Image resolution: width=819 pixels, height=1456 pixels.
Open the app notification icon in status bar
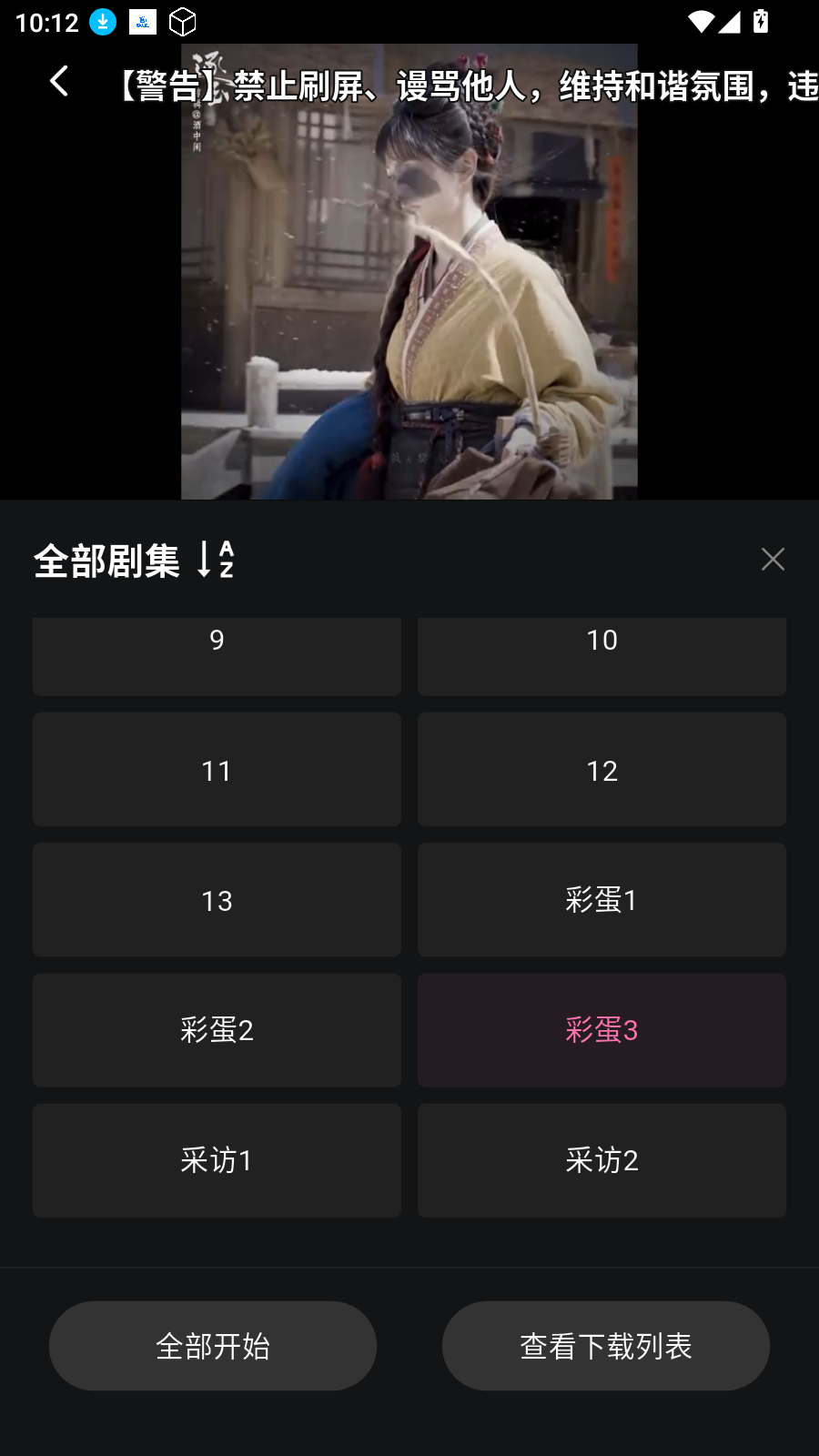(x=141, y=20)
